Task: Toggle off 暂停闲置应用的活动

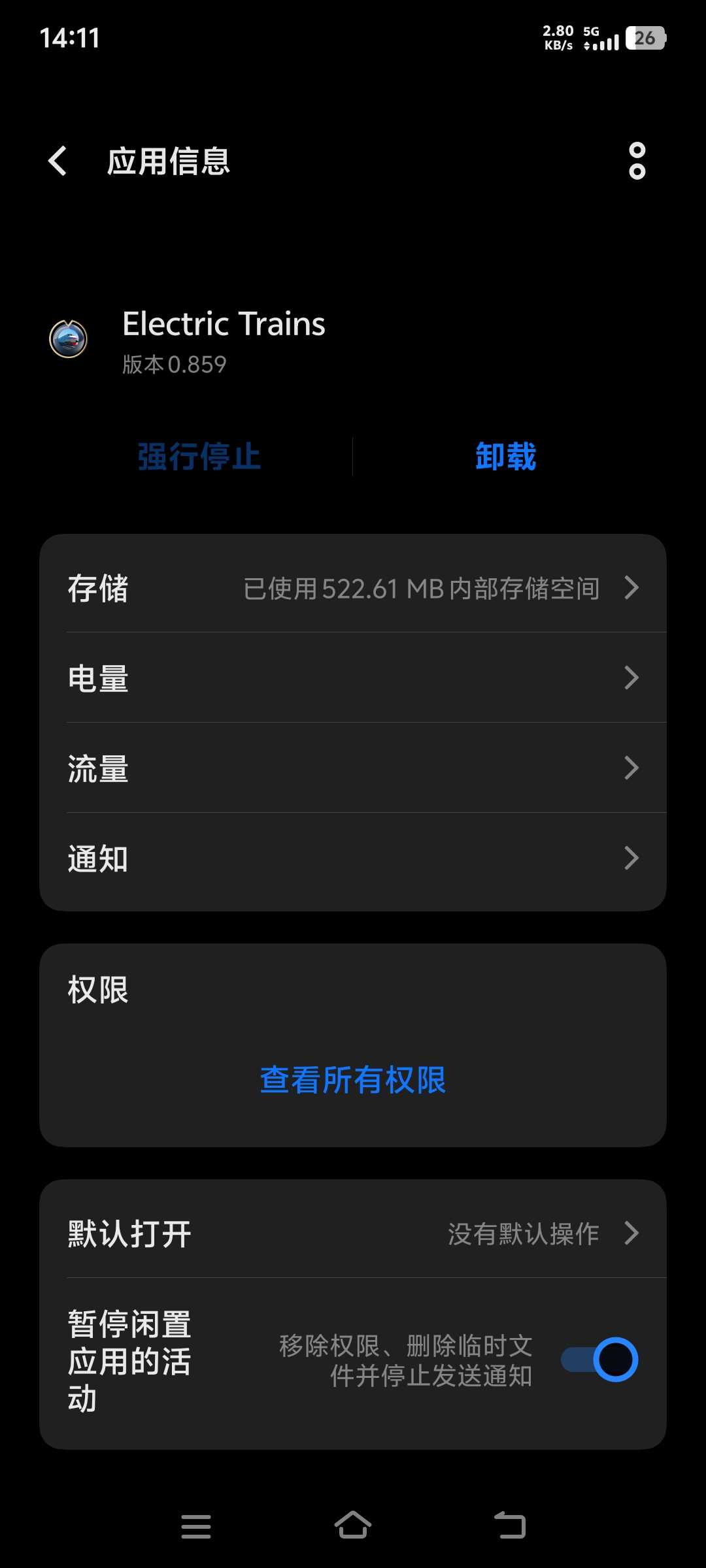Action: [600, 1360]
